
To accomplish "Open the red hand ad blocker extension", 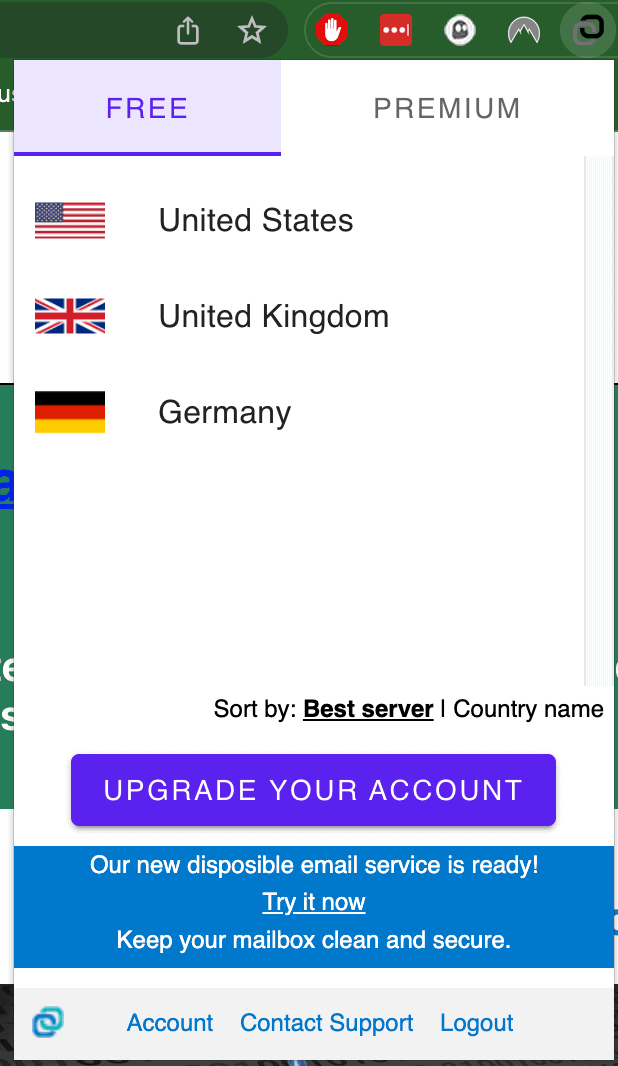I will (332, 31).
